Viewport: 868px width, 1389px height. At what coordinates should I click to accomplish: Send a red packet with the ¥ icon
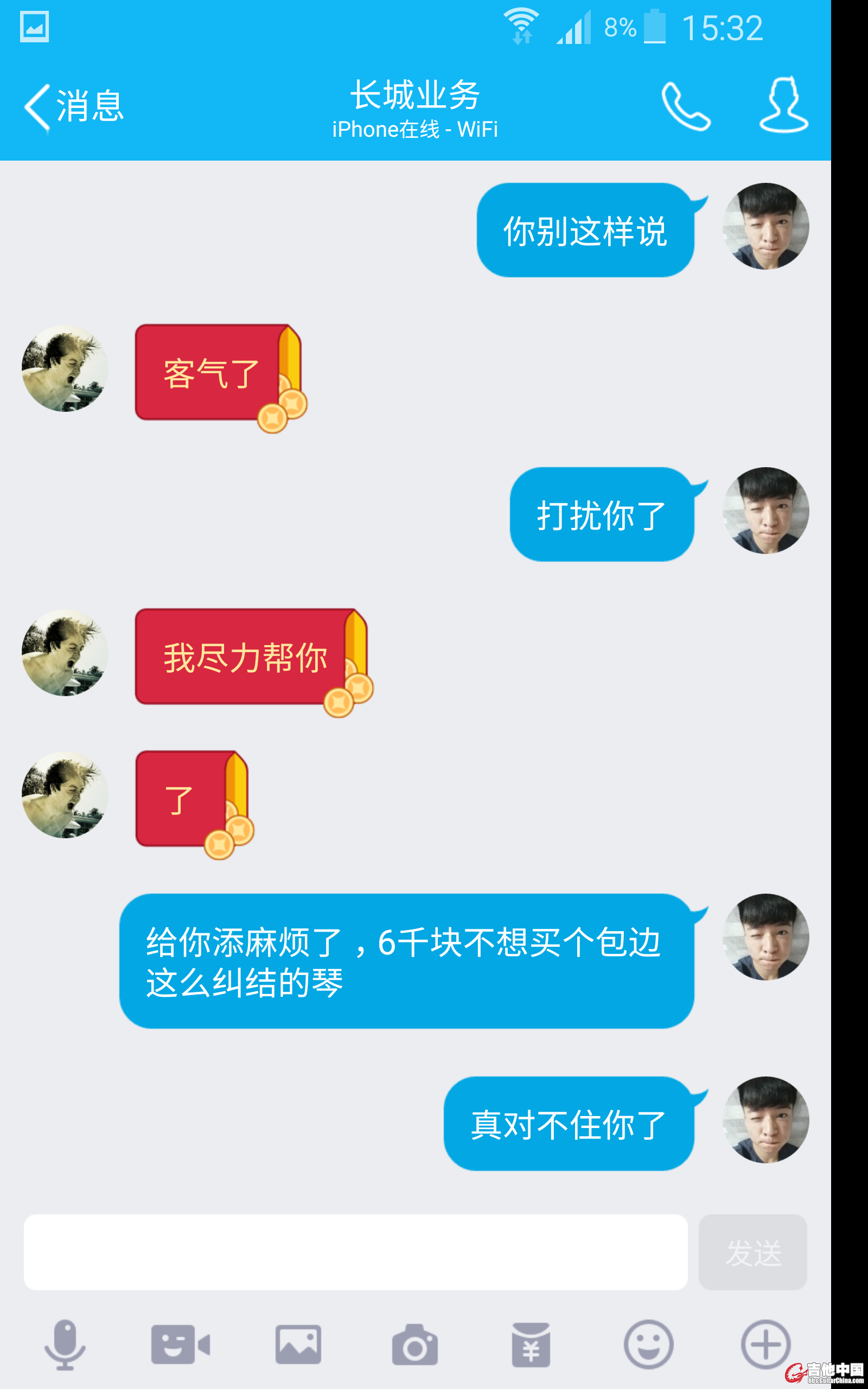coord(531,1344)
